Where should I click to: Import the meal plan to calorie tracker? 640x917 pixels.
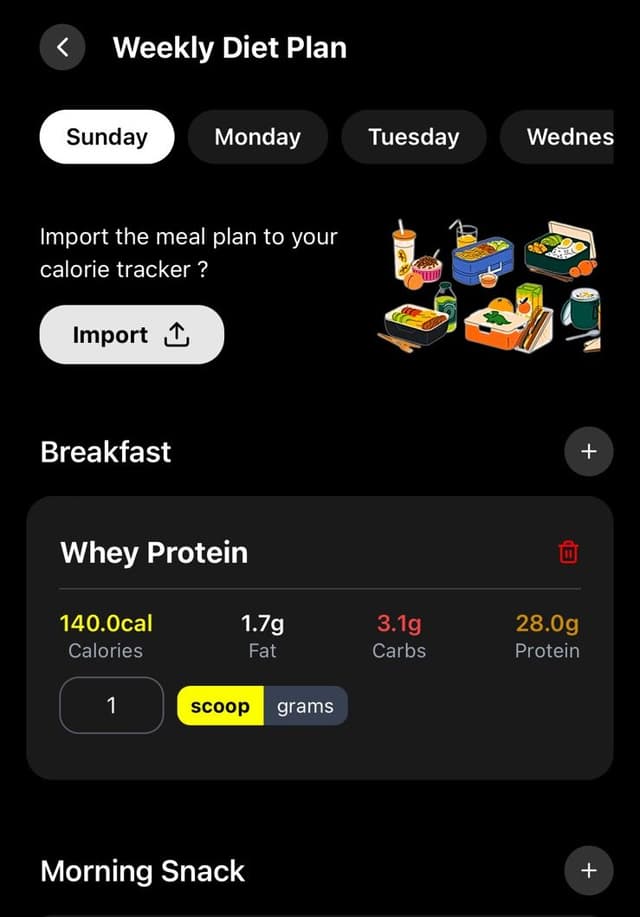131,335
